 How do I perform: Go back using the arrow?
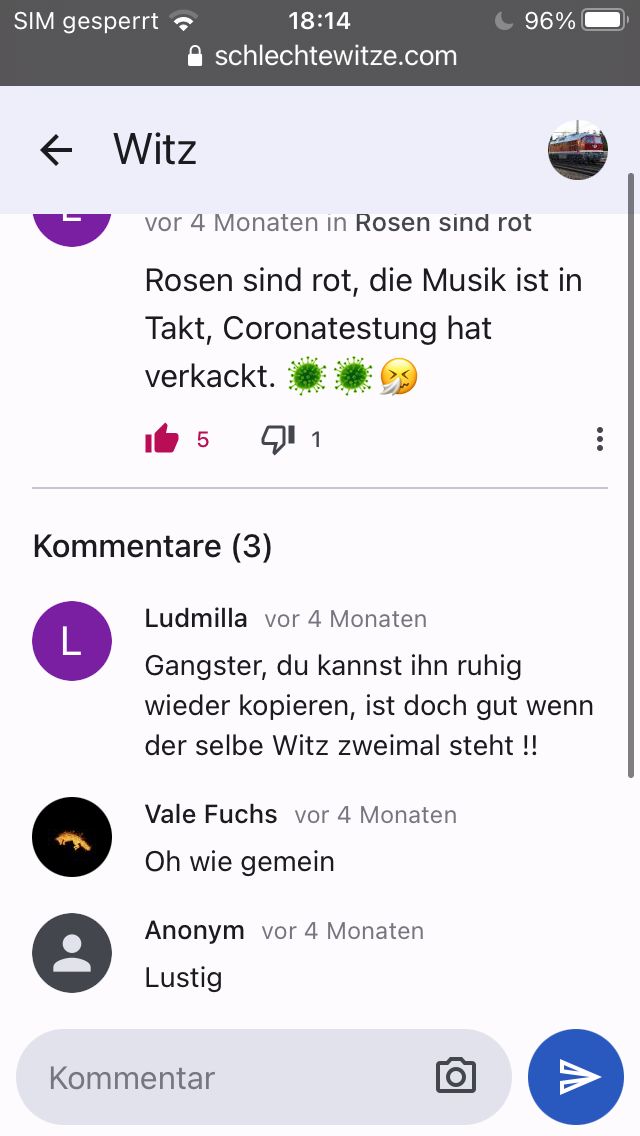pyautogui.click(x=56, y=150)
